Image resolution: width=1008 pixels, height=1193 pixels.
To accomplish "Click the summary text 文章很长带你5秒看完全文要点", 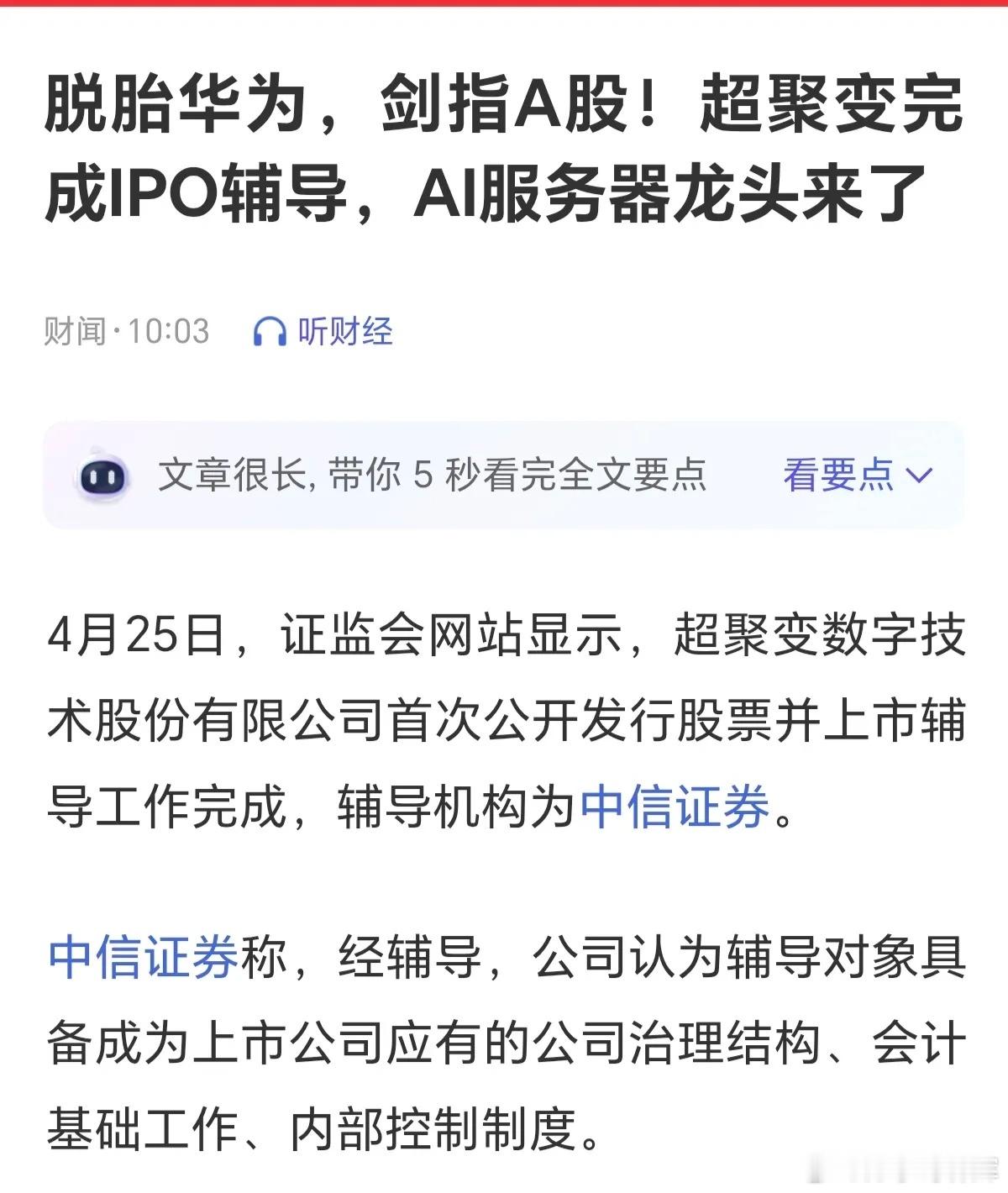I will coord(433,476).
